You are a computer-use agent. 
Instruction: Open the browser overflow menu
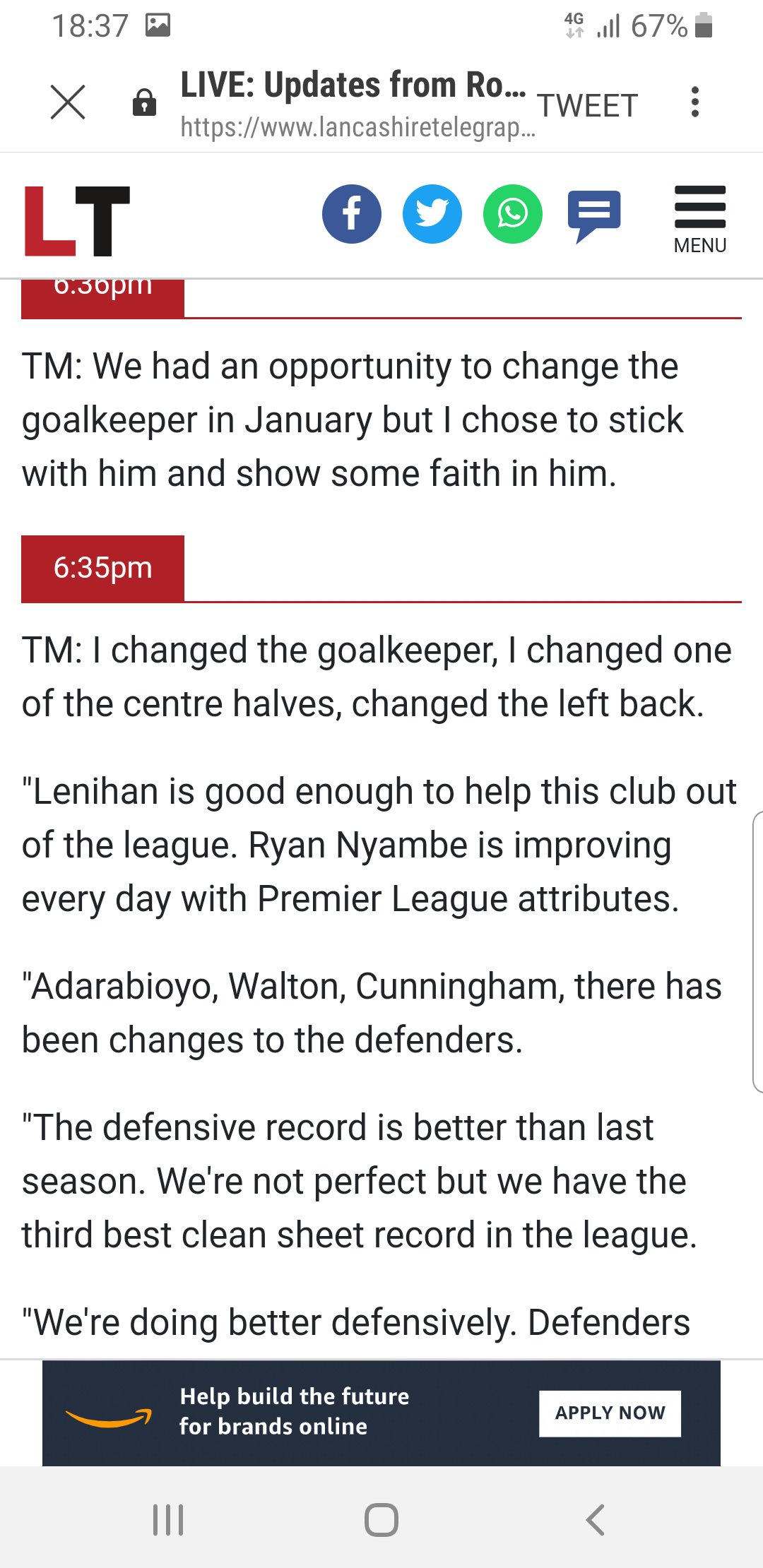click(x=695, y=102)
